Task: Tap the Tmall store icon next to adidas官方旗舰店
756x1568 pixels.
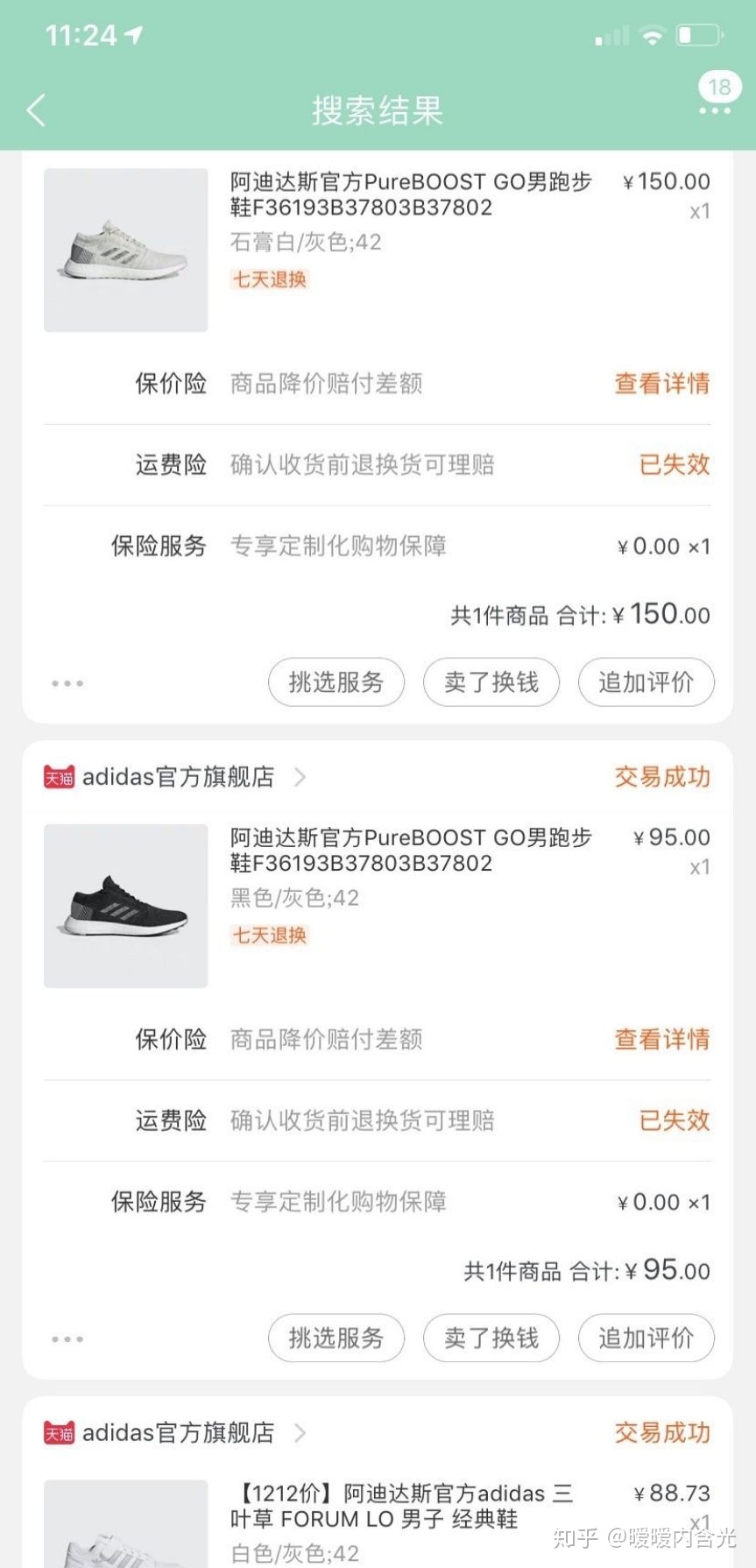Action: (58, 776)
